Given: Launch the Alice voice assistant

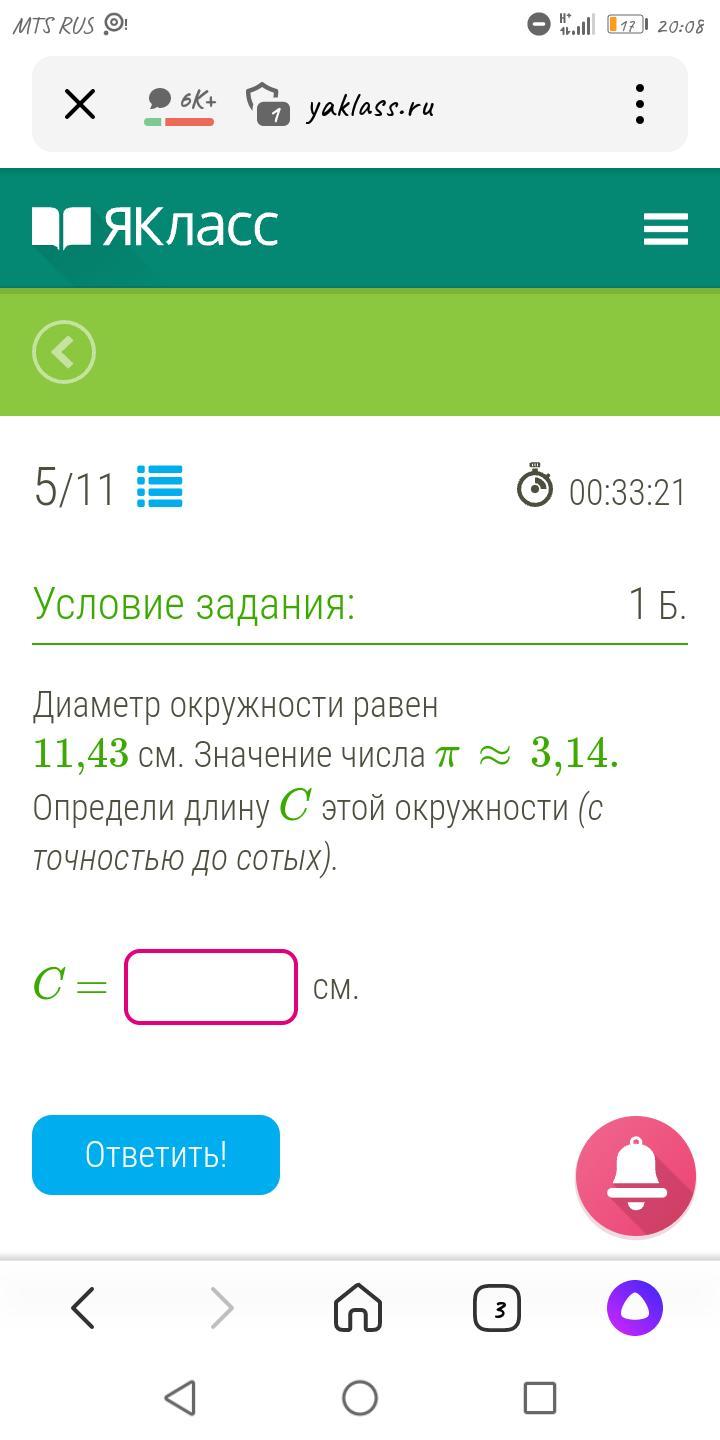Looking at the screenshot, I should (x=635, y=1308).
